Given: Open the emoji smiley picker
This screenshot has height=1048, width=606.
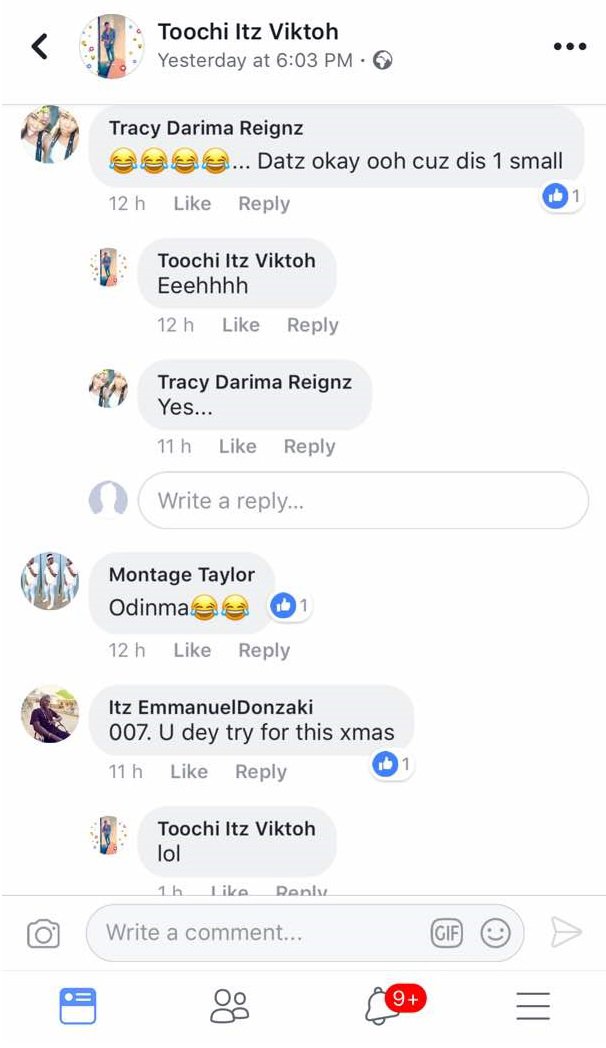Looking at the screenshot, I should (x=495, y=932).
